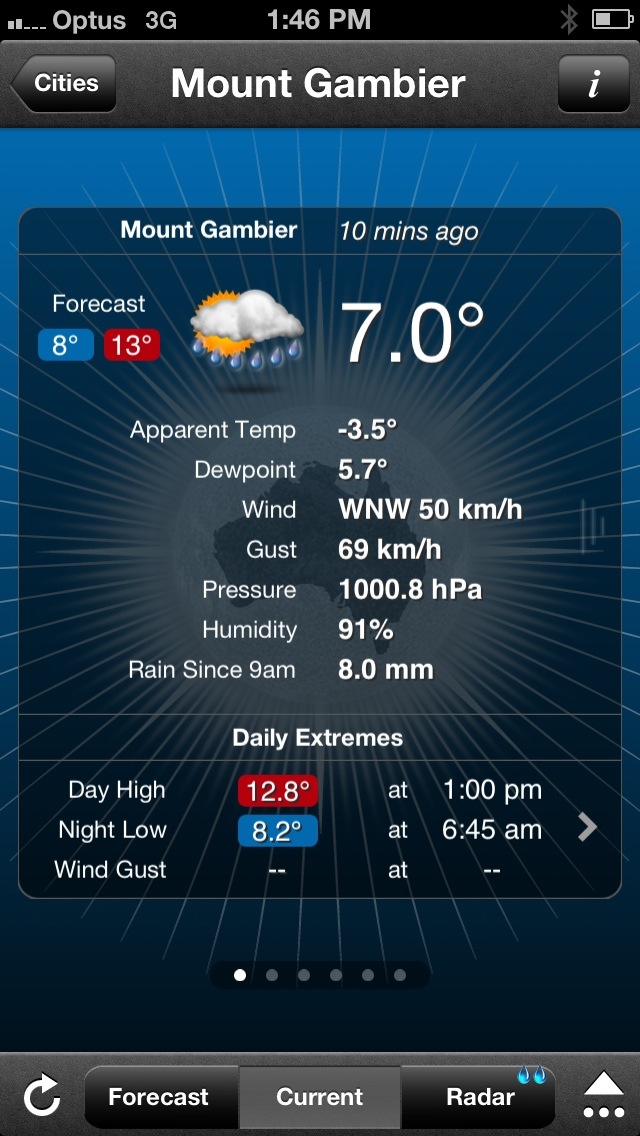This screenshot has height=1136, width=640.
Task: Expand the more options arrow menu
Action: point(604,1095)
